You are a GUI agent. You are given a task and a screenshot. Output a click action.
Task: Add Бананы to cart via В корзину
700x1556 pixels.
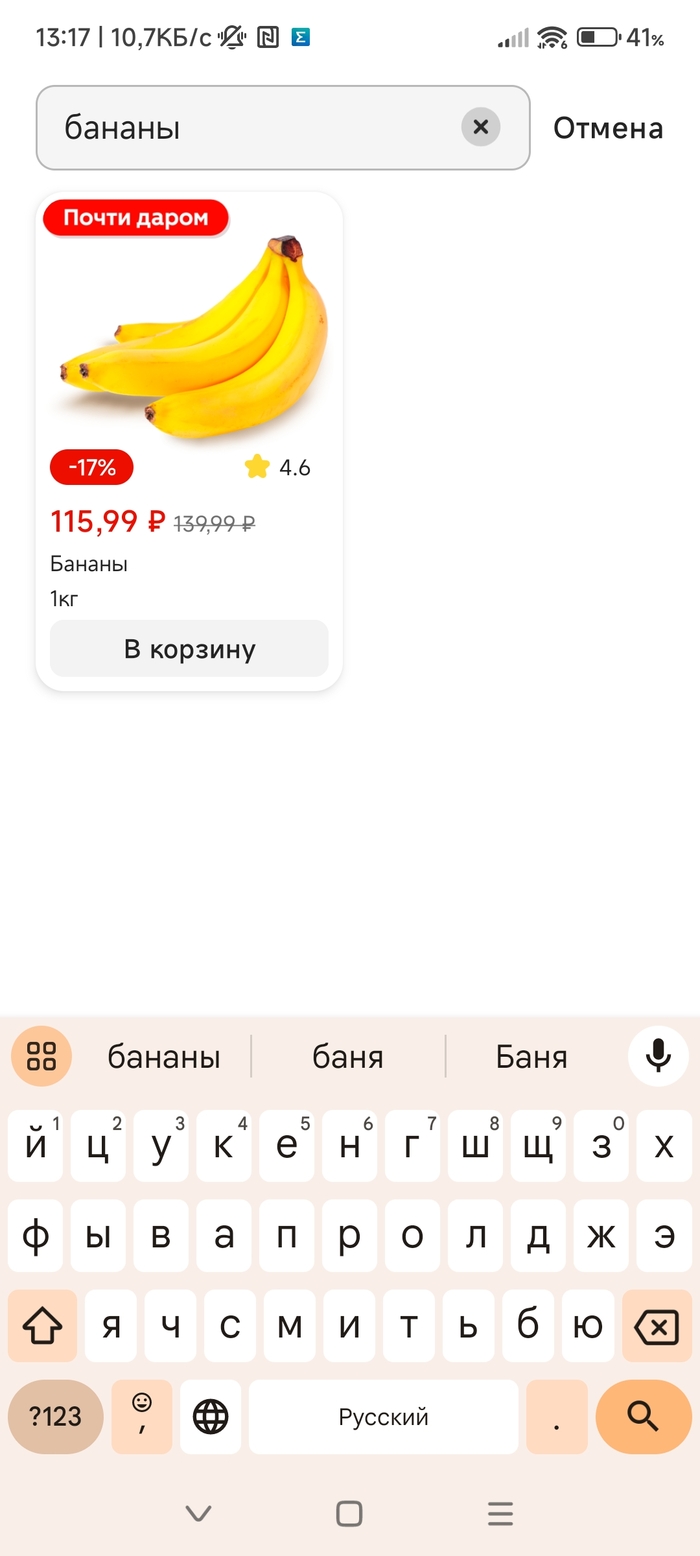189,649
